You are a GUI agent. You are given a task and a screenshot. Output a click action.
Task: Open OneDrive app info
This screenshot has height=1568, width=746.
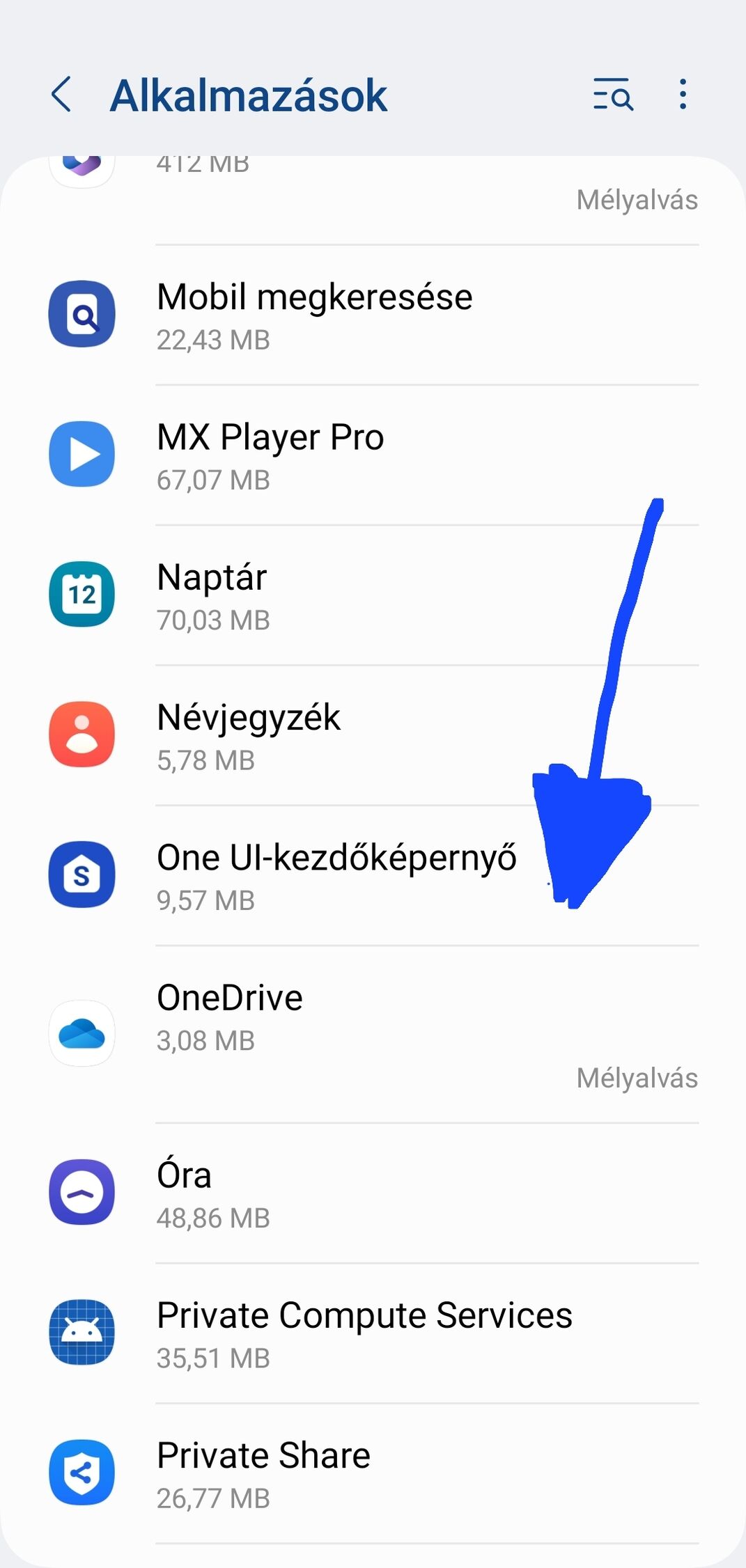click(373, 1034)
